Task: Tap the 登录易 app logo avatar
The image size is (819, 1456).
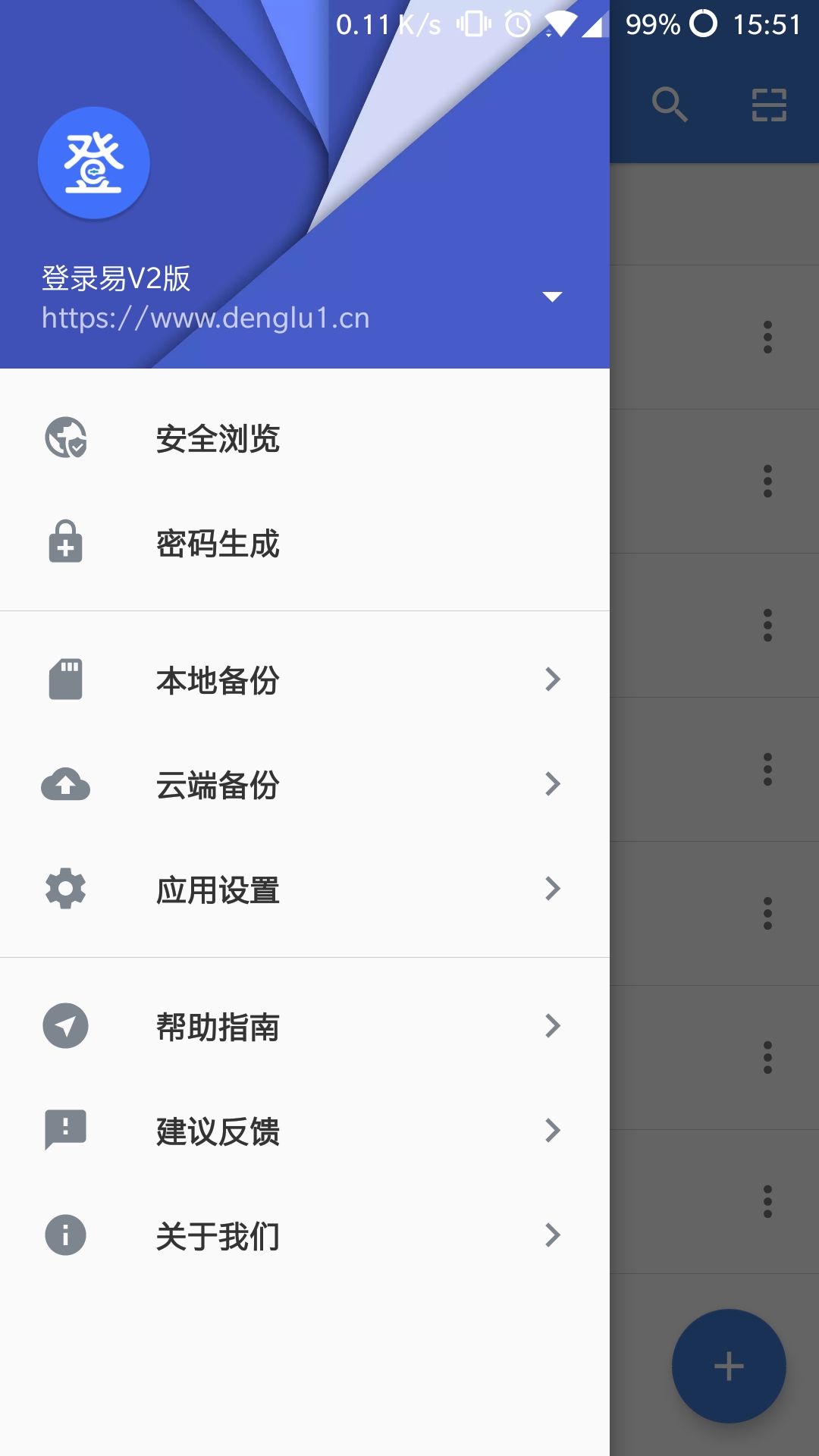Action: tap(94, 163)
